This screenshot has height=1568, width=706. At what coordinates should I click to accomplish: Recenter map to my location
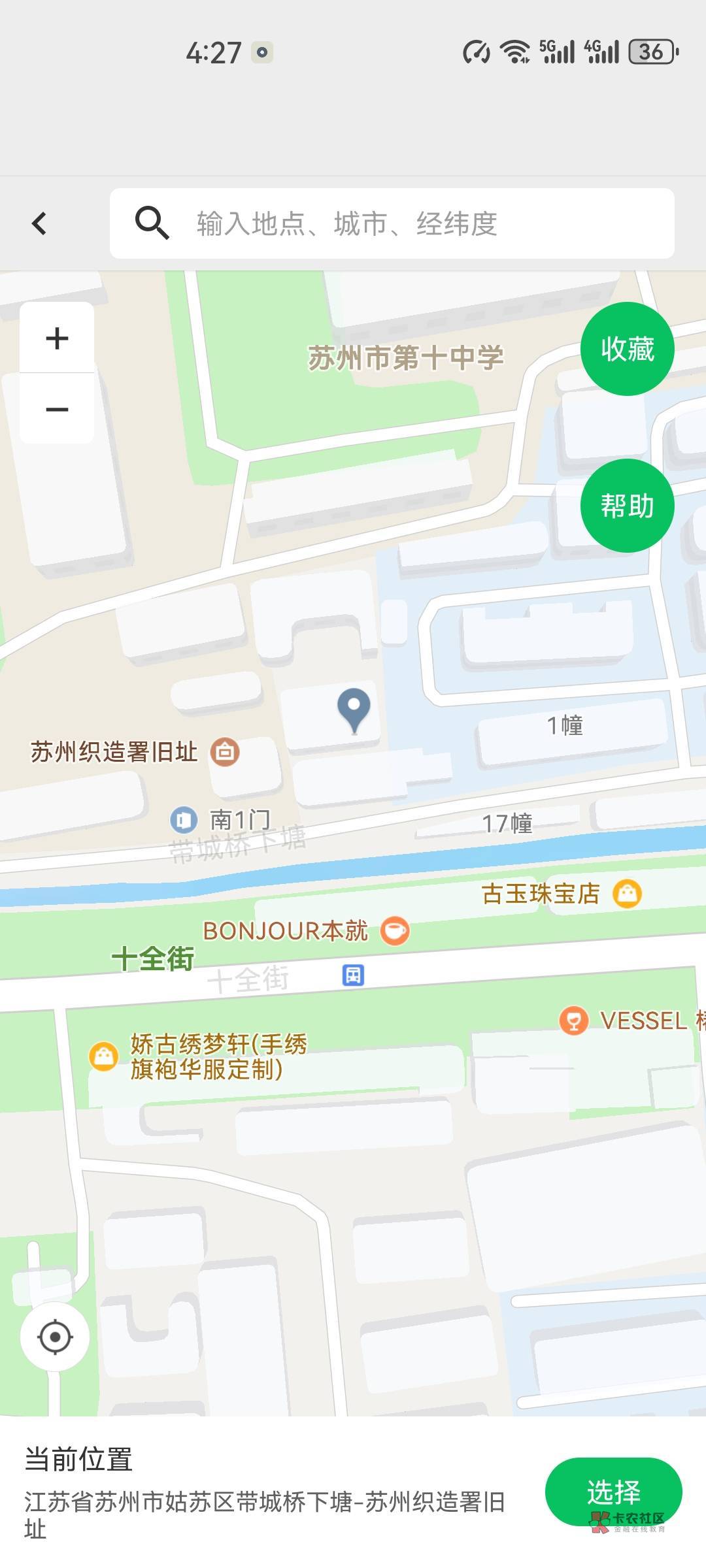point(55,1337)
